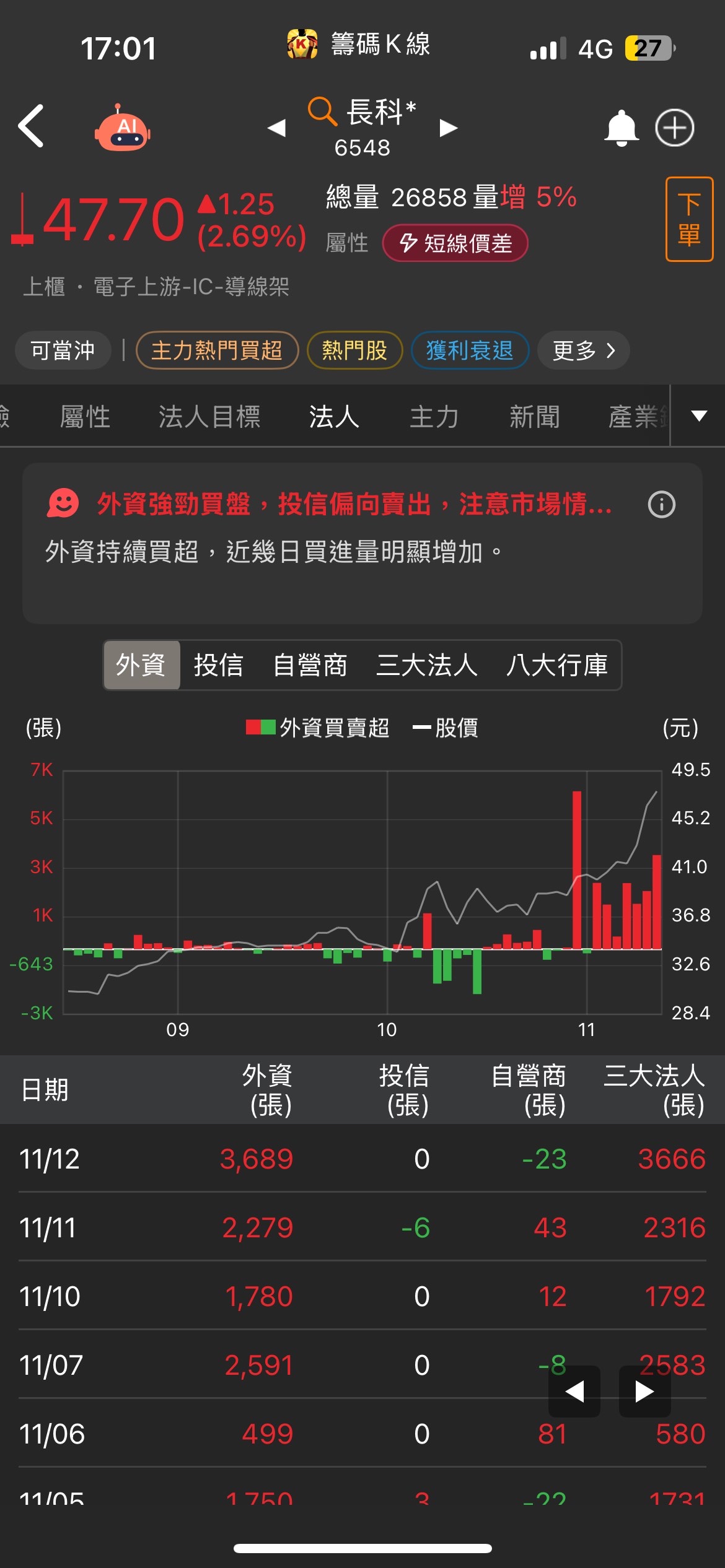Expand the tab list dropdown arrow
Screen dimensions: 725x1568
tap(699, 416)
